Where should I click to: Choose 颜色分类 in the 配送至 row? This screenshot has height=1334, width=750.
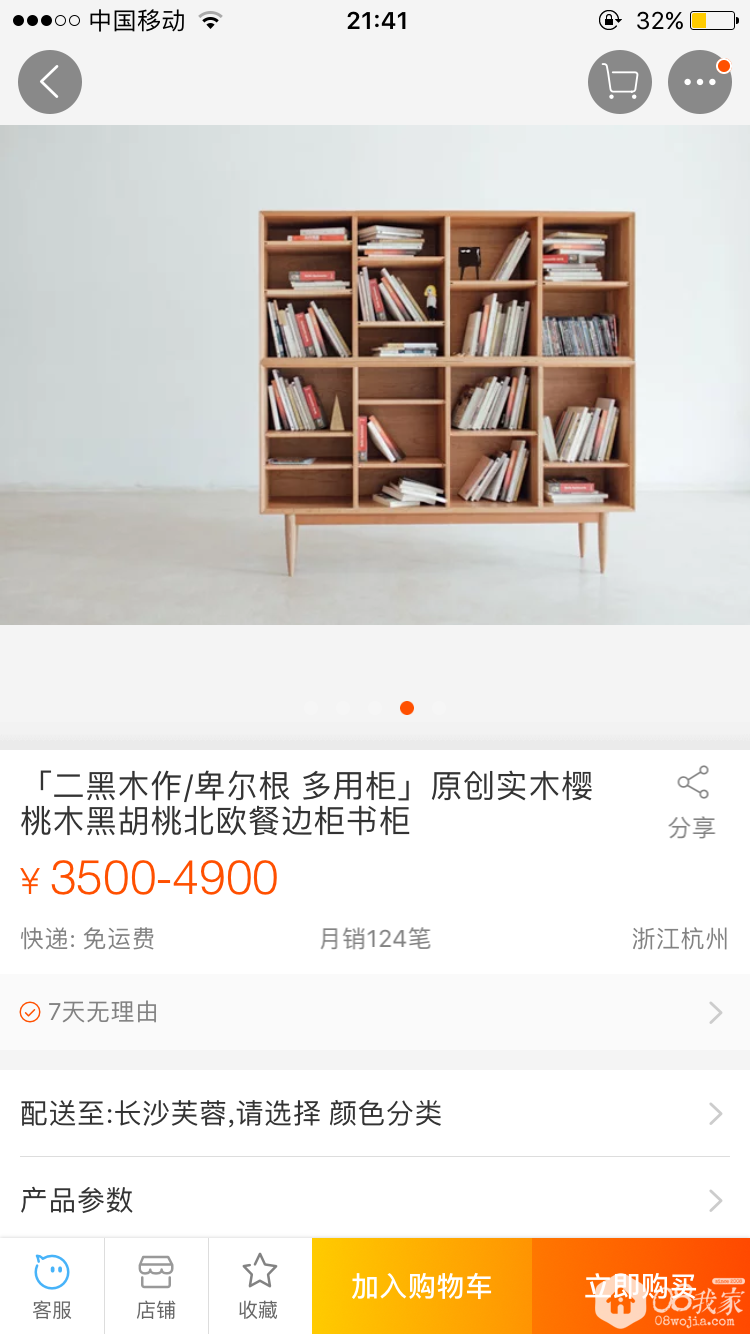[375, 1113]
